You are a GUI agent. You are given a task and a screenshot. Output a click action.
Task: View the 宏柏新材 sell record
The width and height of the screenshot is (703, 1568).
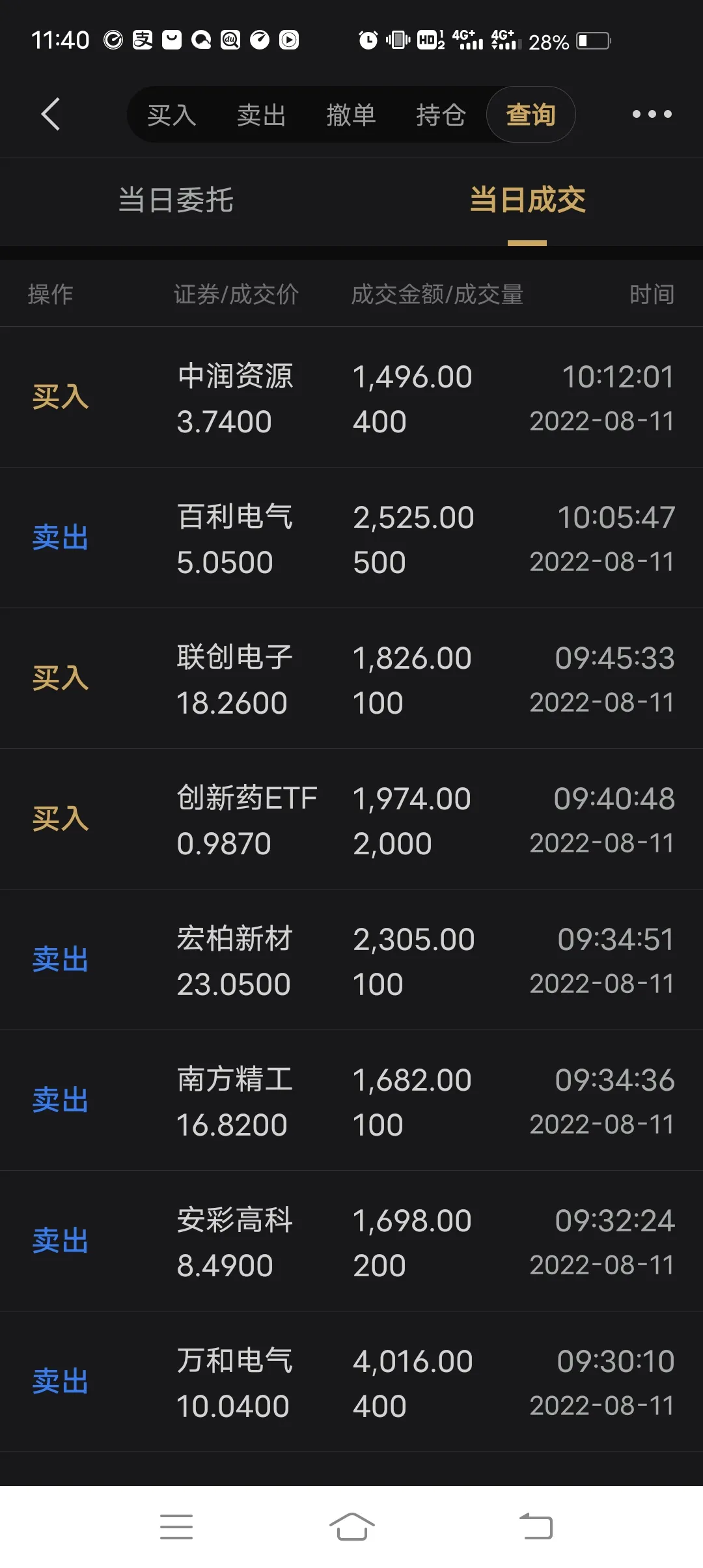pyautogui.click(x=351, y=960)
